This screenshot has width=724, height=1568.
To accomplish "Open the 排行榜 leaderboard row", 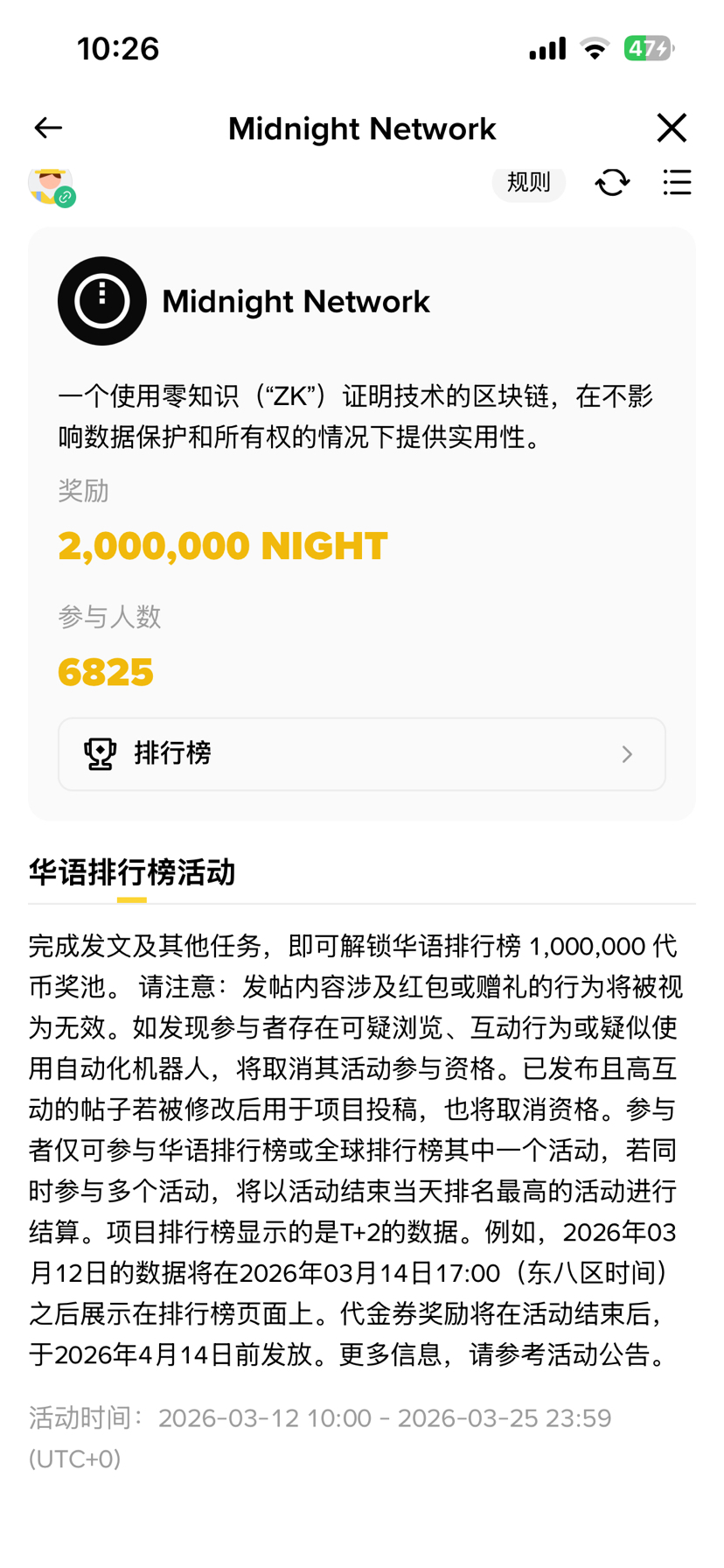I will pyautogui.click(x=362, y=754).
